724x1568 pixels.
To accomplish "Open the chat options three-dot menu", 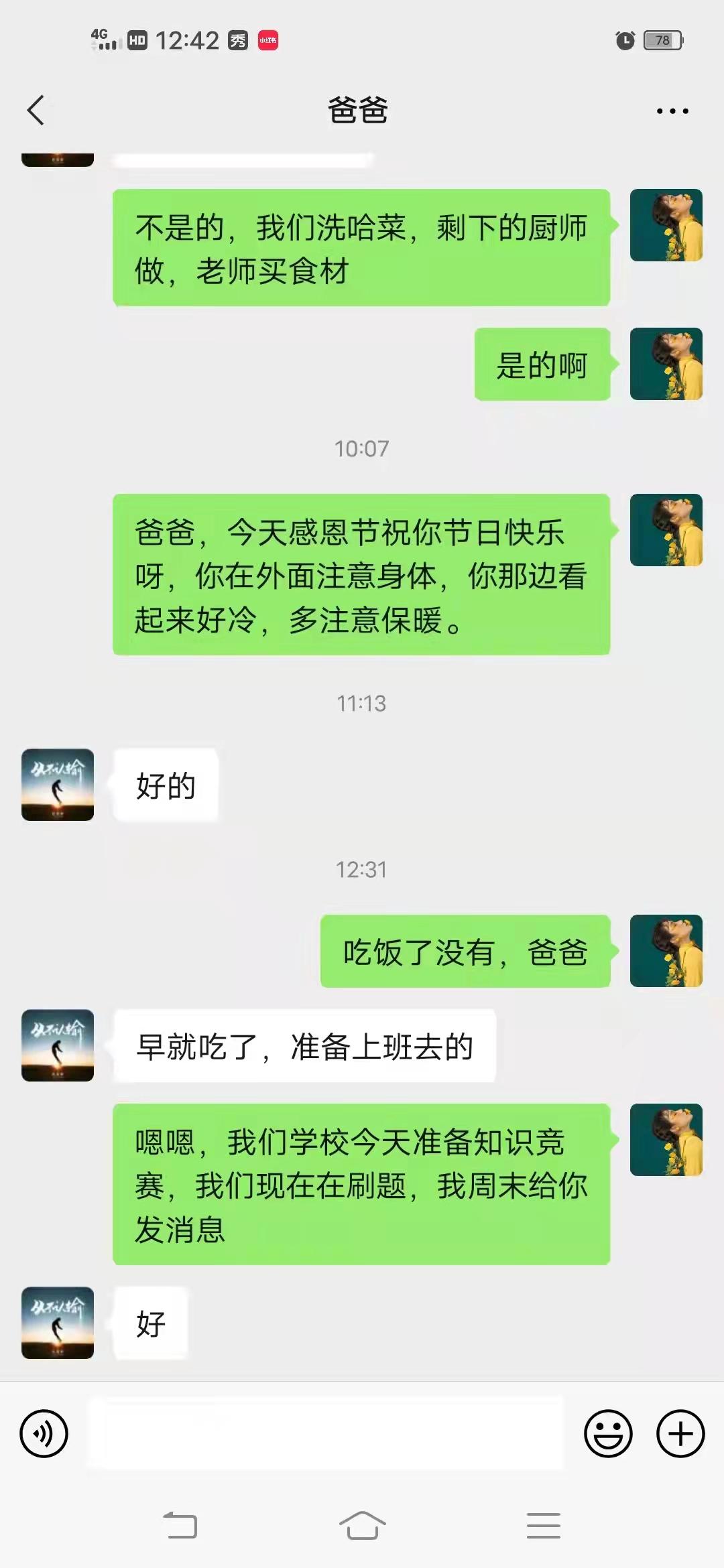I will [672, 111].
